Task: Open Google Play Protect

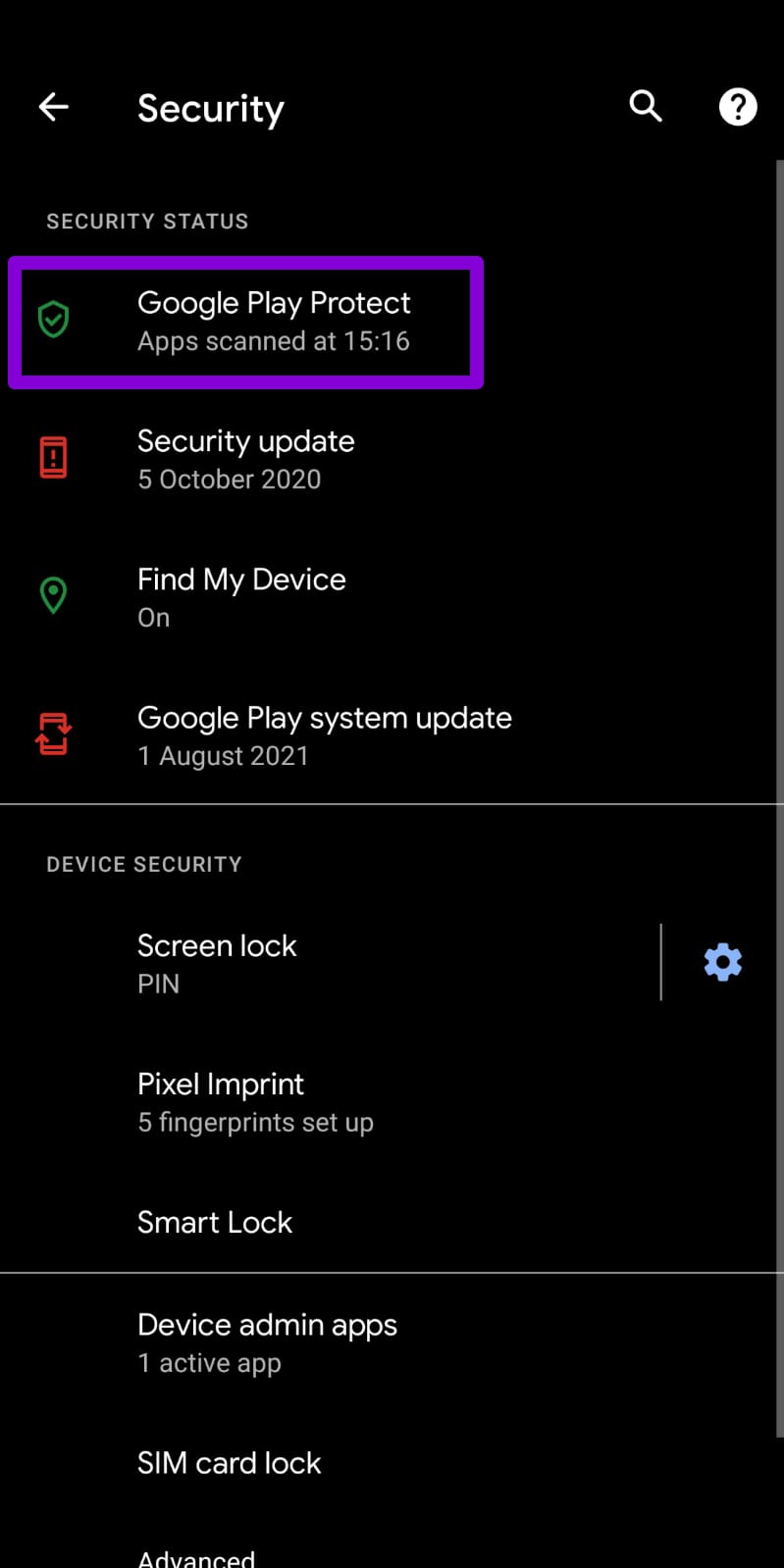Action: (x=273, y=322)
